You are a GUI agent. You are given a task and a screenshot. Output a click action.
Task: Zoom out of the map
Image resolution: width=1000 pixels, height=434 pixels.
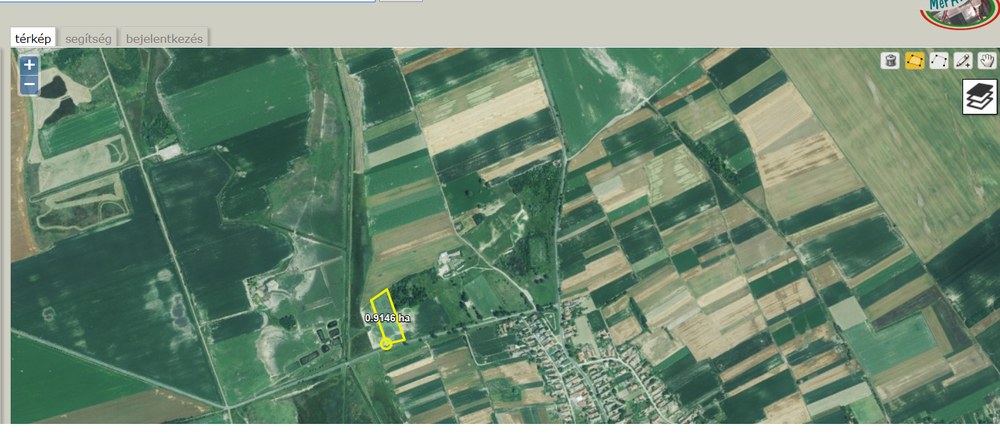(29, 84)
